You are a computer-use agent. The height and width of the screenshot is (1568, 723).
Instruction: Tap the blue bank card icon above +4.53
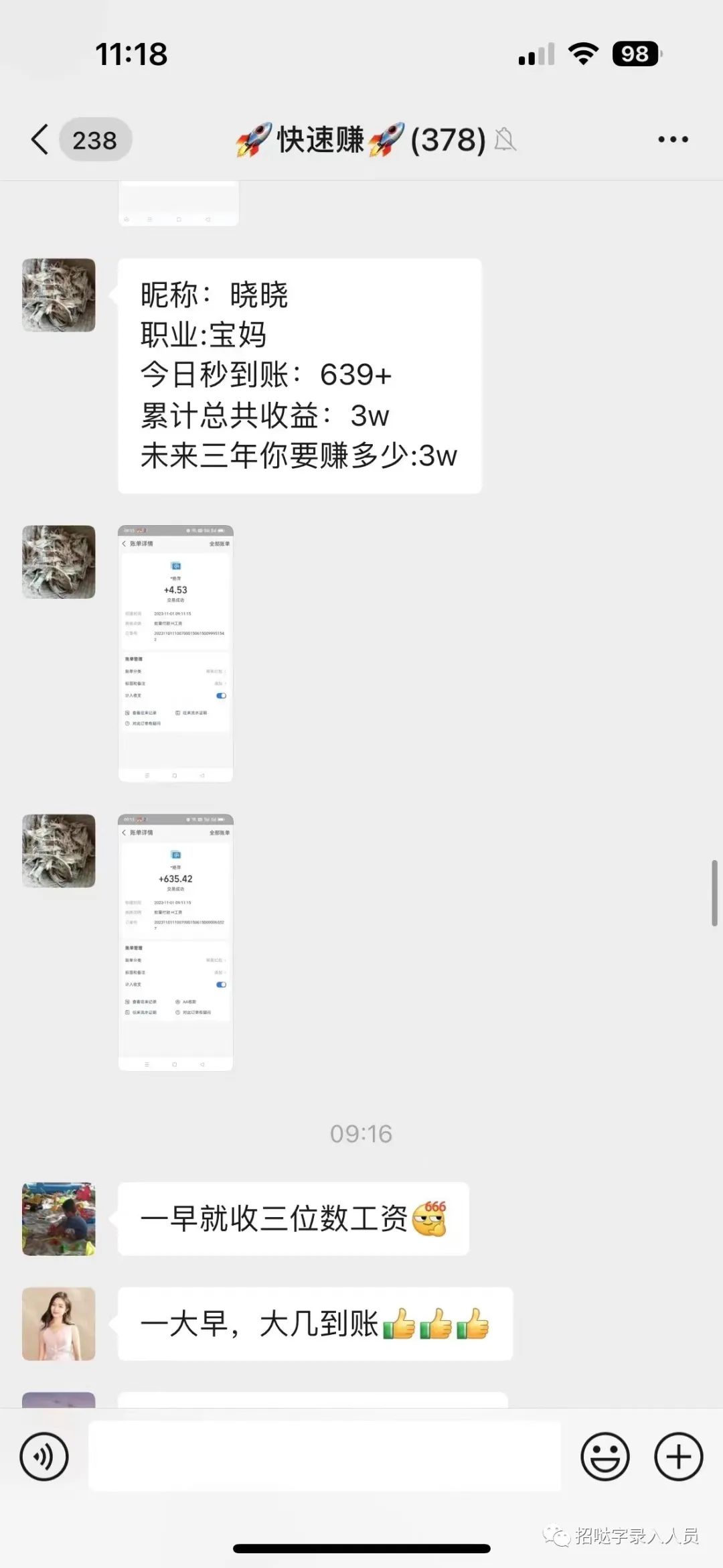(175, 566)
